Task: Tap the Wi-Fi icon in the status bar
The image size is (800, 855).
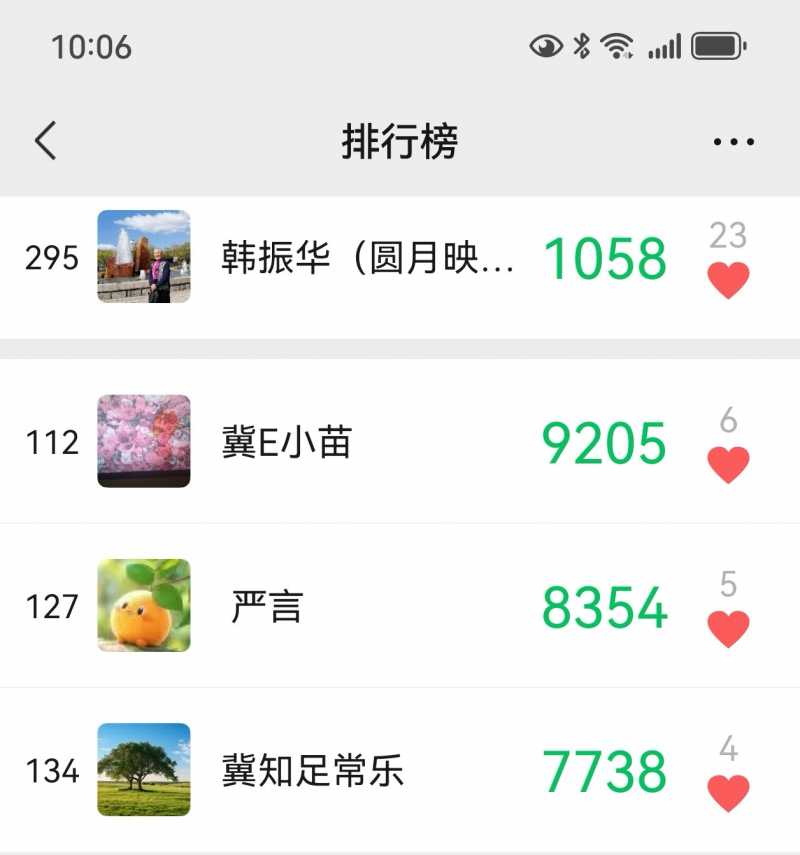Action: pos(614,45)
